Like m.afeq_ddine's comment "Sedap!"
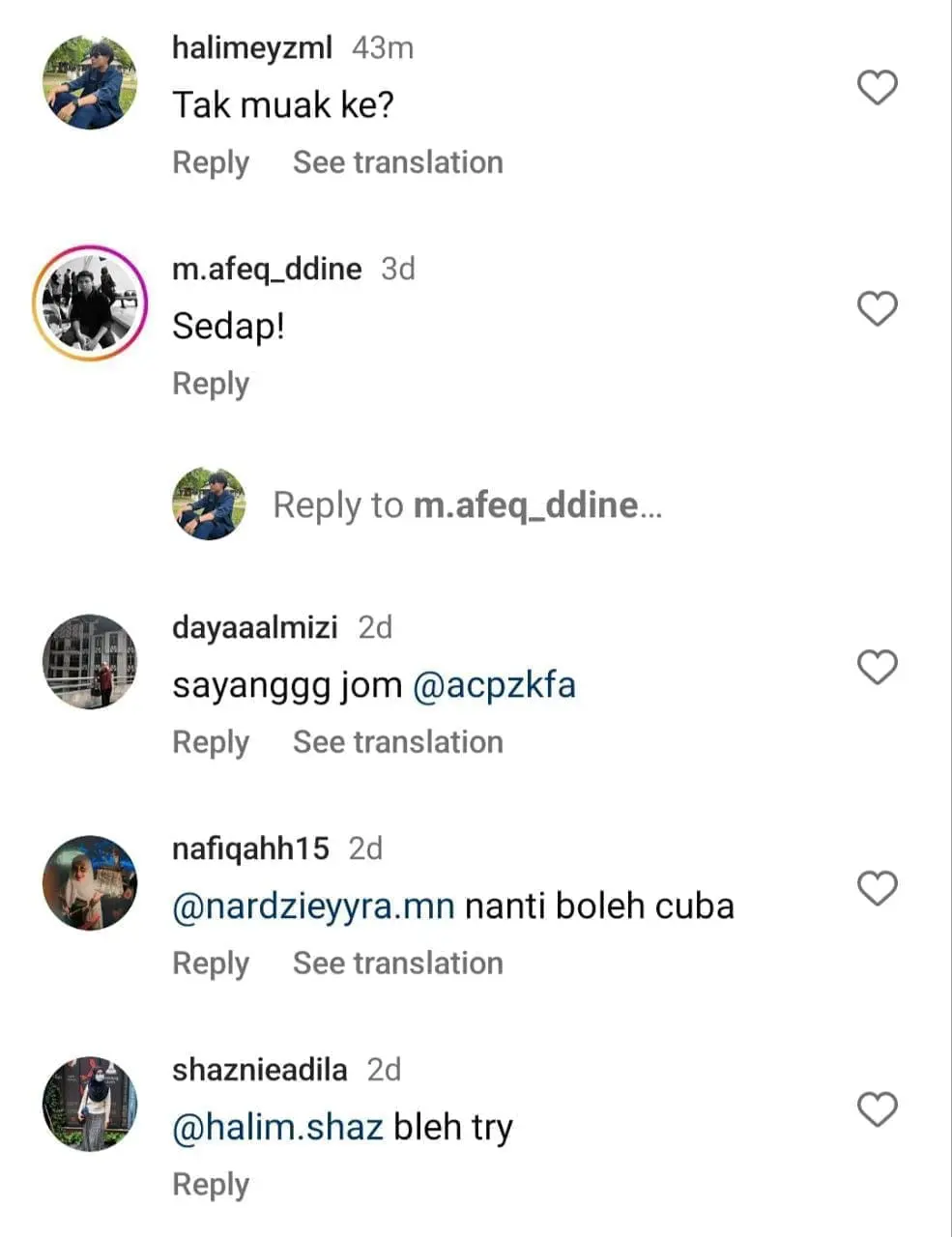 [x=878, y=309]
